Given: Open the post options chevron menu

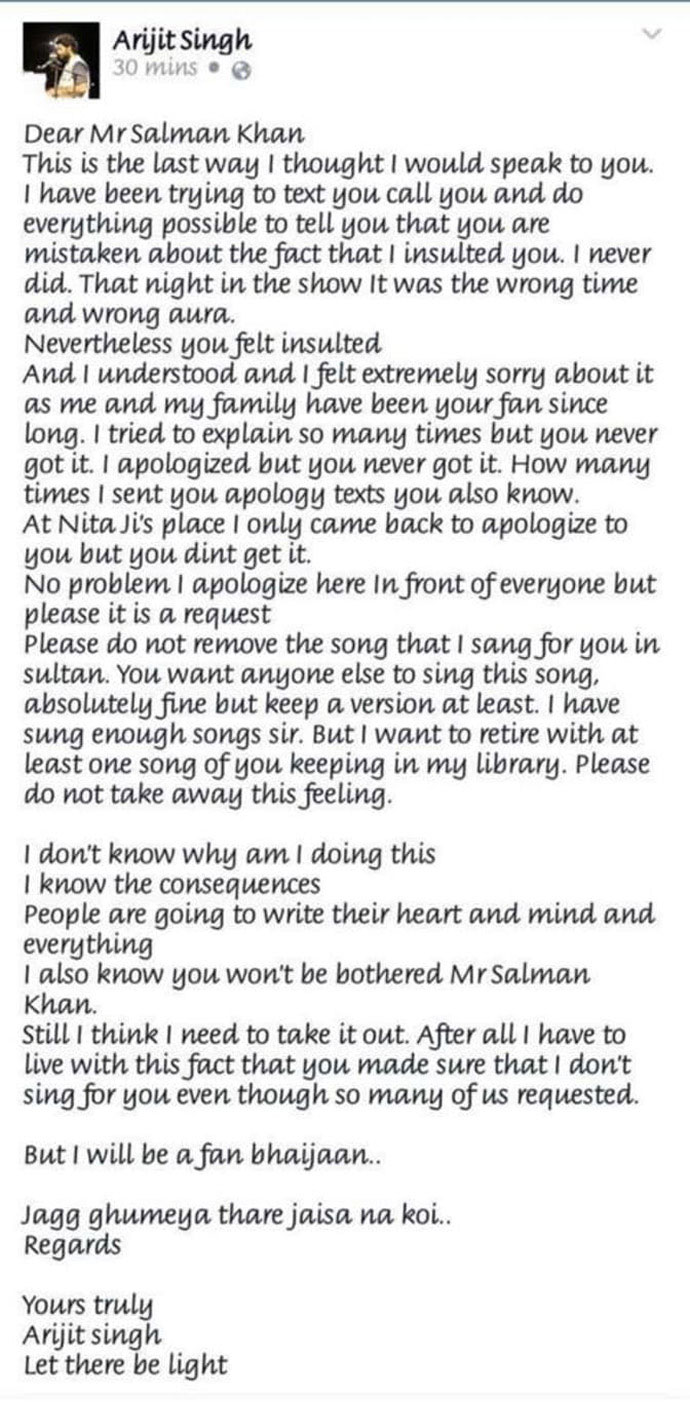Looking at the screenshot, I should 651,36.
